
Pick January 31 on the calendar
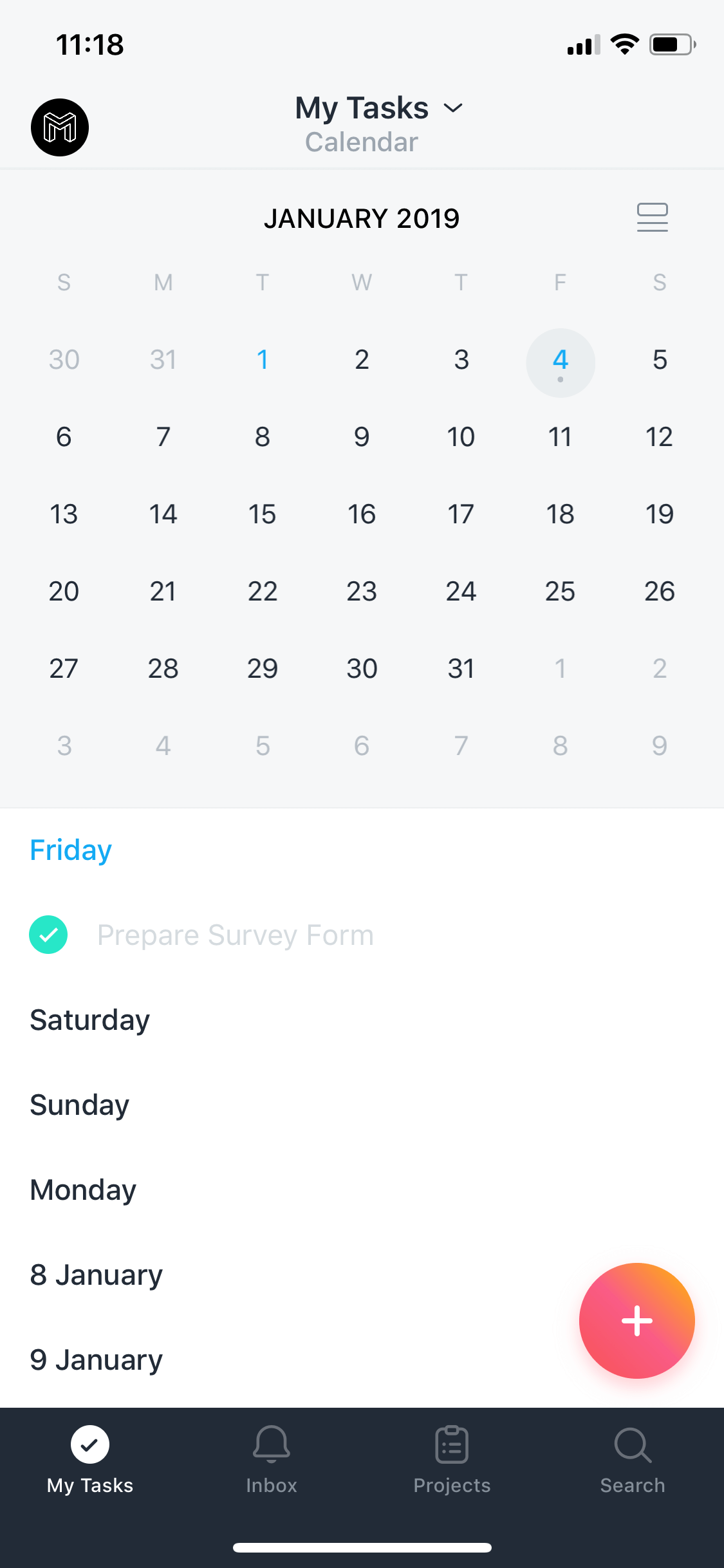461,669
